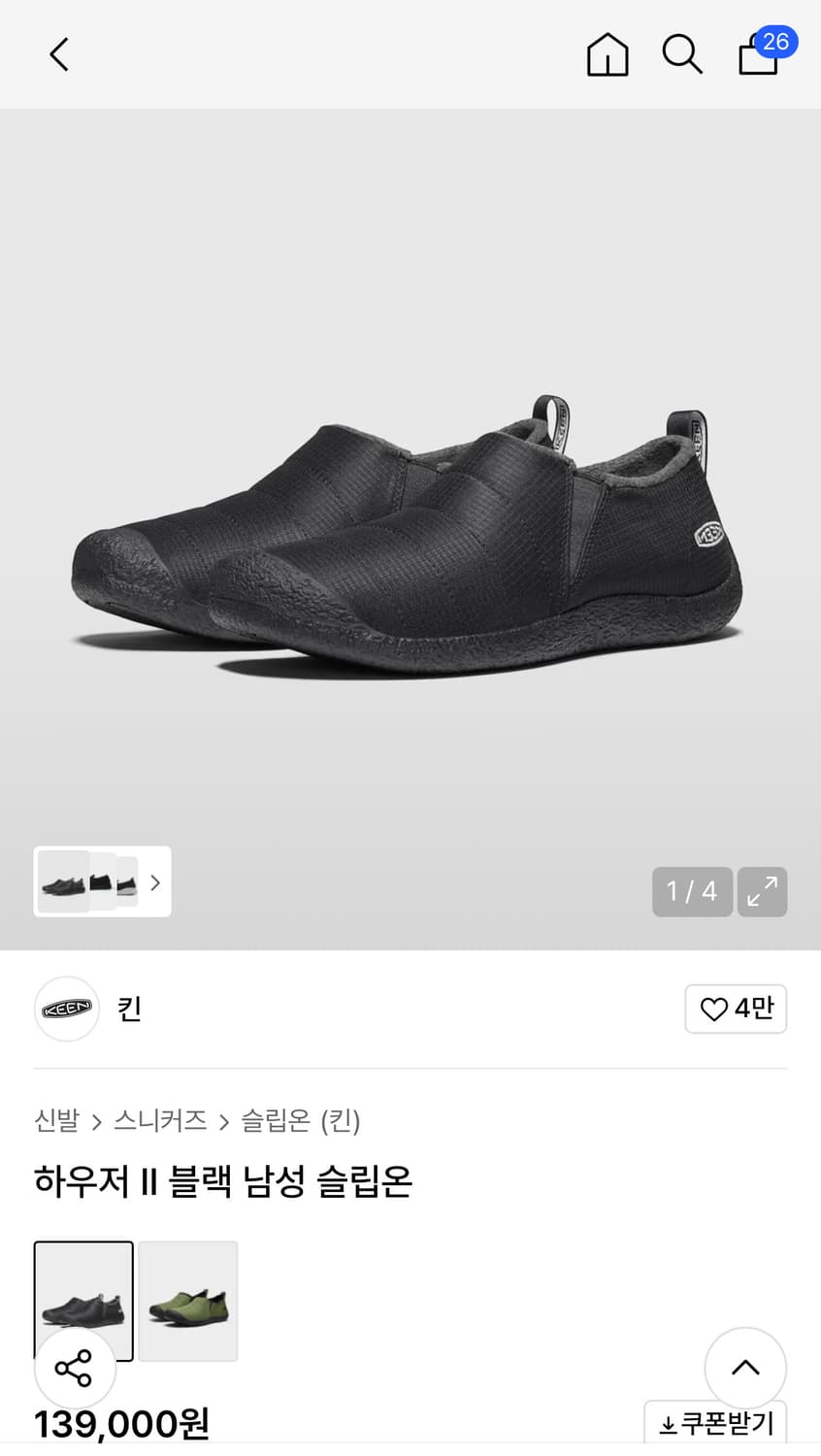Tap the share icon below the color options
Image resolution: width=821 pixels, height=1456 pixels.
click(x=75, y=1369)
